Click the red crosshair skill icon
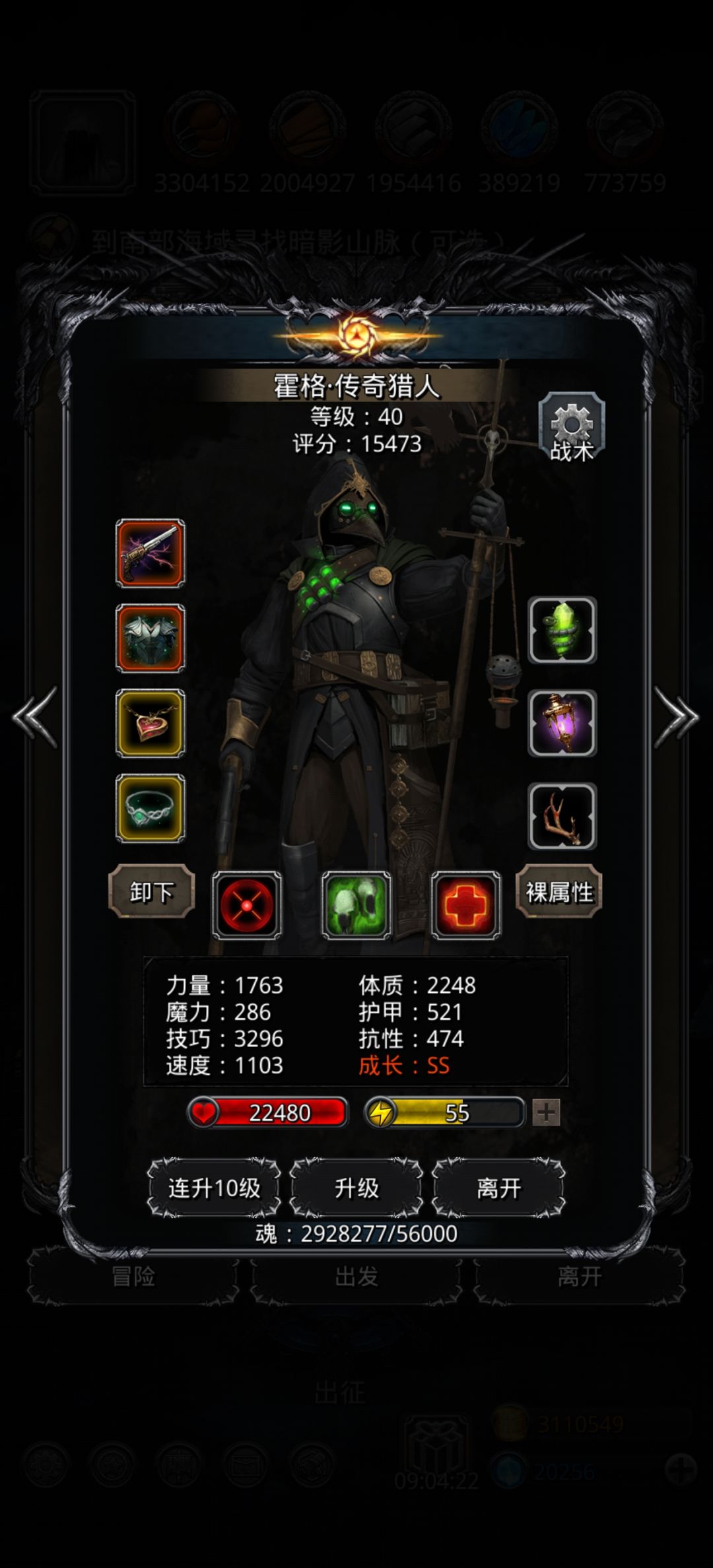 [247, 904]
